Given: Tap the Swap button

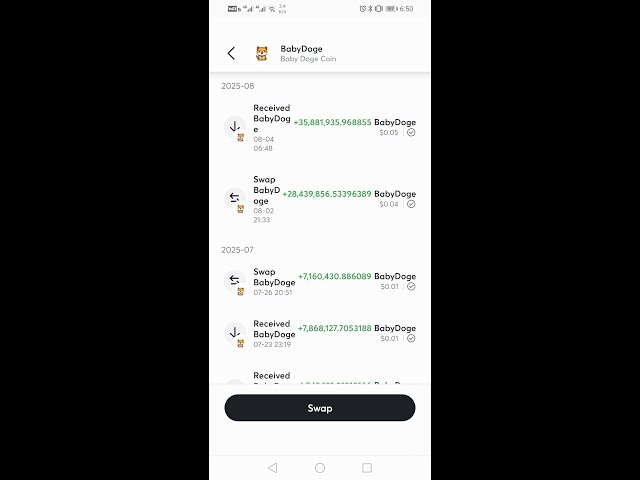Looking at the screenshot, I should point(319,408).
